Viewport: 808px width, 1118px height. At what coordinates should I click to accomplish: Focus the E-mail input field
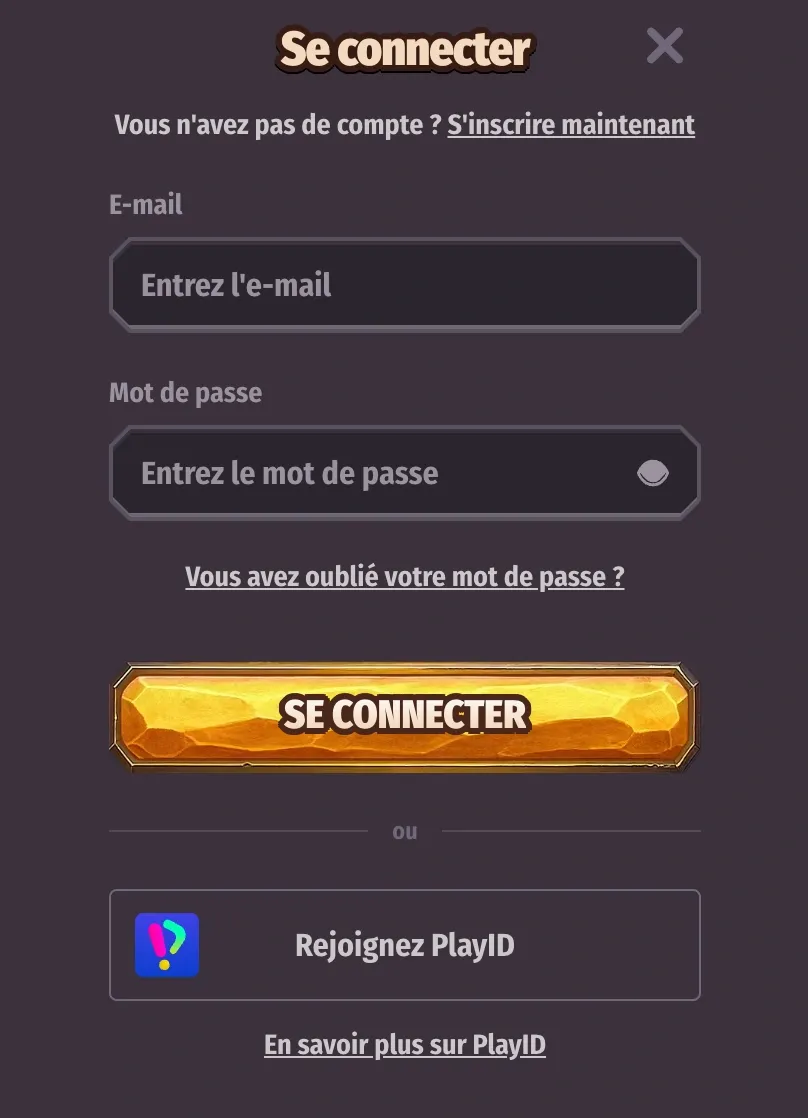[404, 285]
